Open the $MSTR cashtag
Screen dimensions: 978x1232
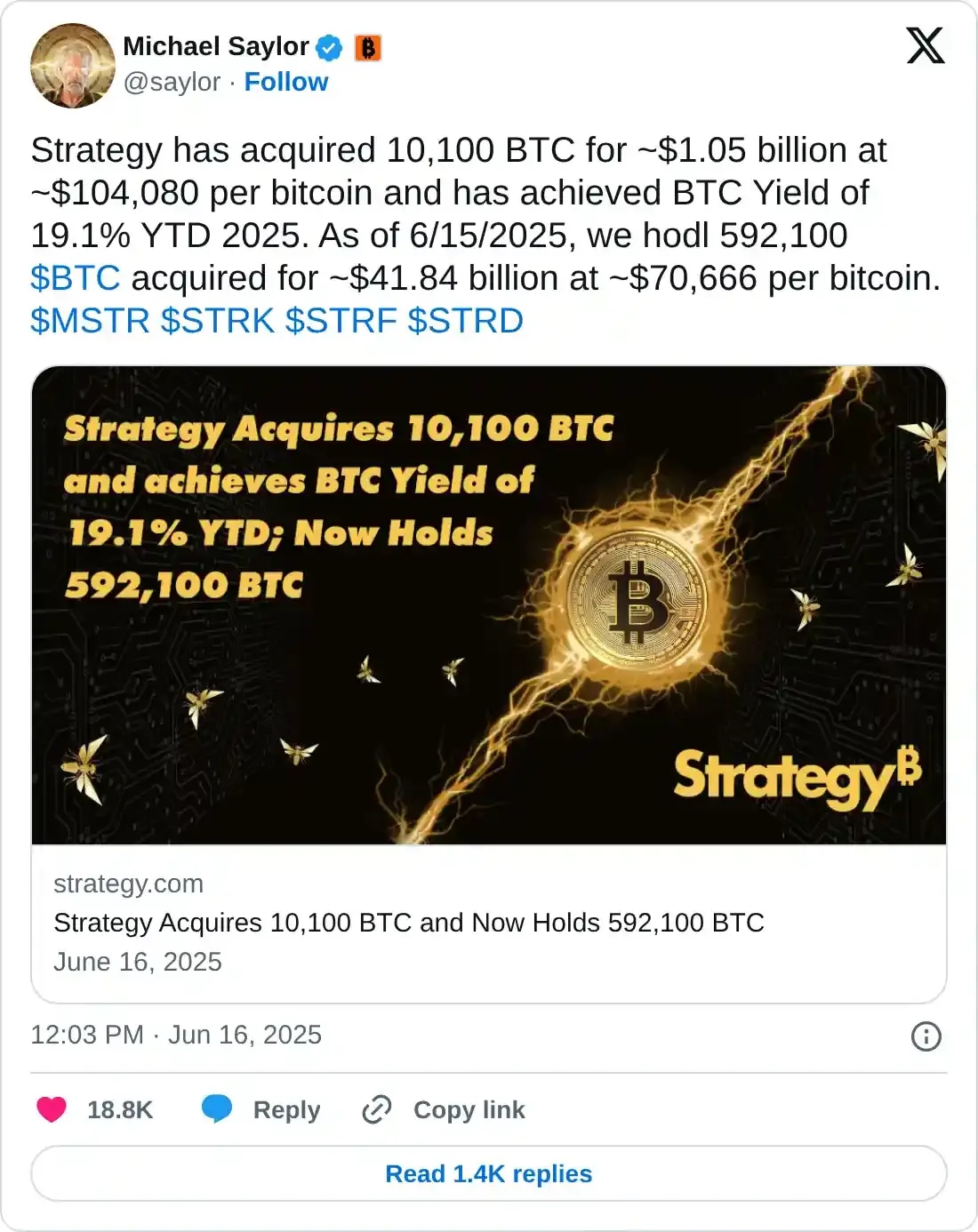pyautogui.click(x=90, y=321)
